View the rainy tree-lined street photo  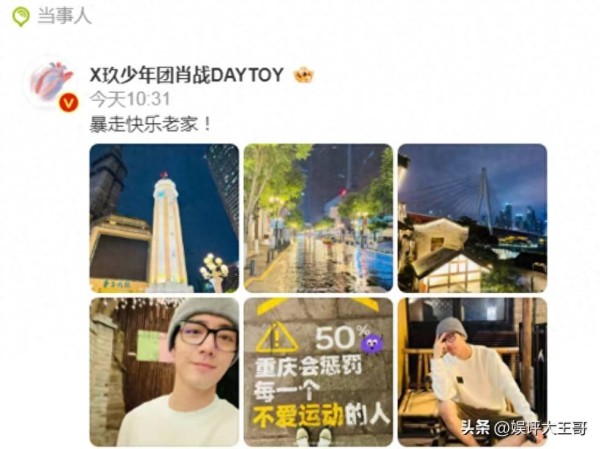(318, 218)
